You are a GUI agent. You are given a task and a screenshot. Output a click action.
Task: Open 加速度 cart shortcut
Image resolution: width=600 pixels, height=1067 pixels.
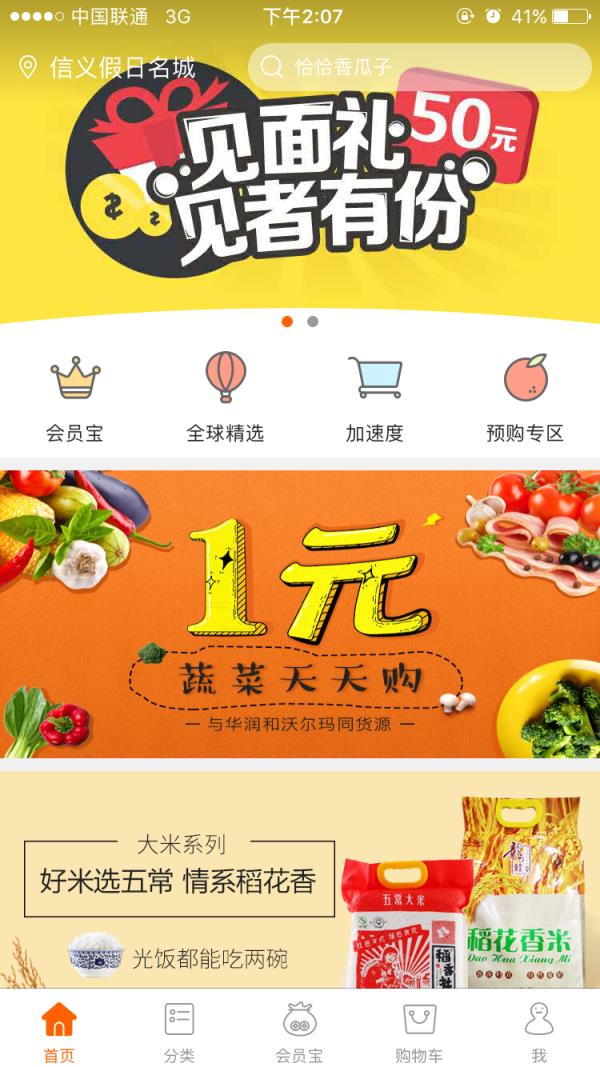click(375, 396)
